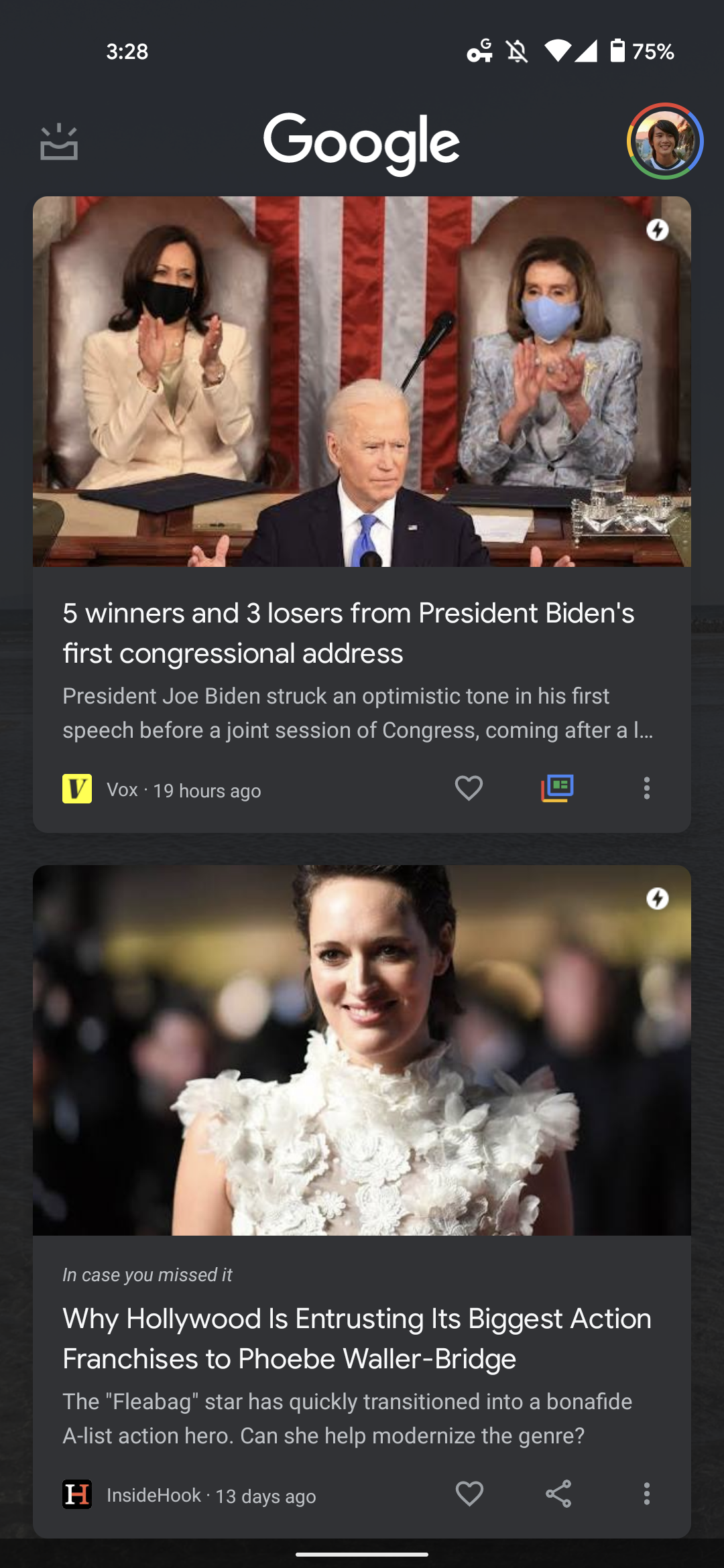This screenshot has width=724, height=1568.
Task: Like the InsideHook Phoebe Waller-Bridge story
Action: (469, 1494)
